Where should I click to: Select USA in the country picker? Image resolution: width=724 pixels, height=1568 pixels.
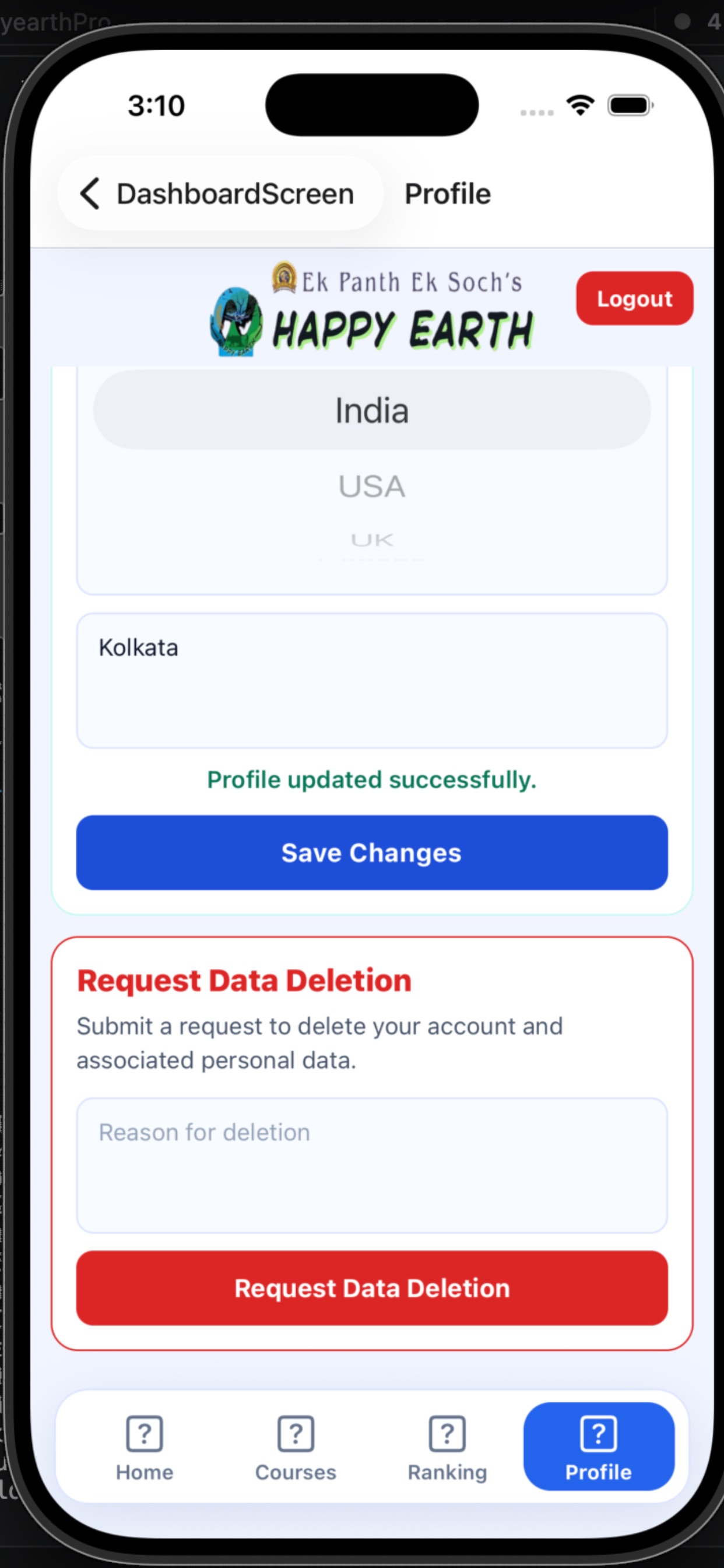click(372, 487)
